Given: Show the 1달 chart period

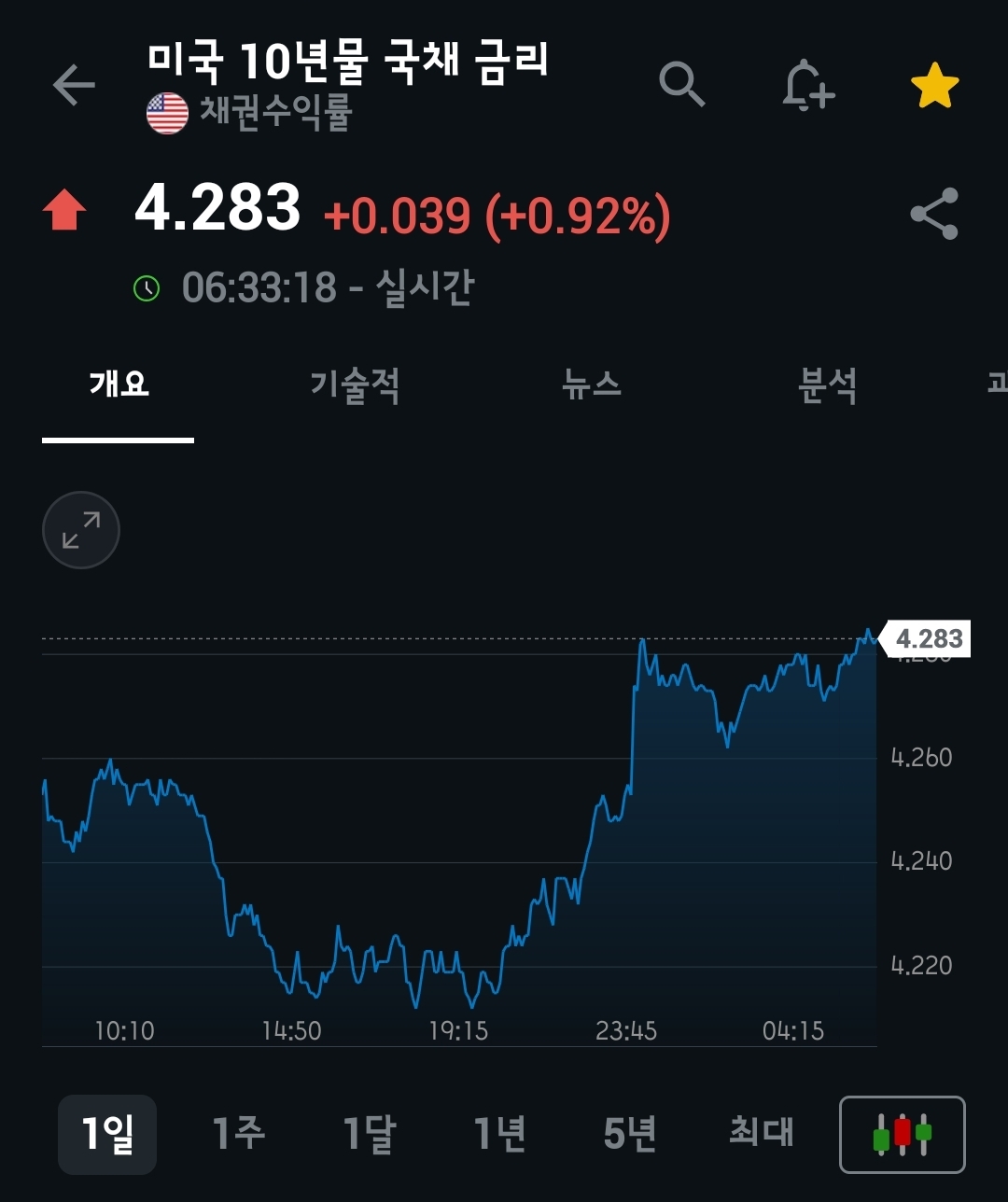Looking at the screenshot, I should (369, 1134).
